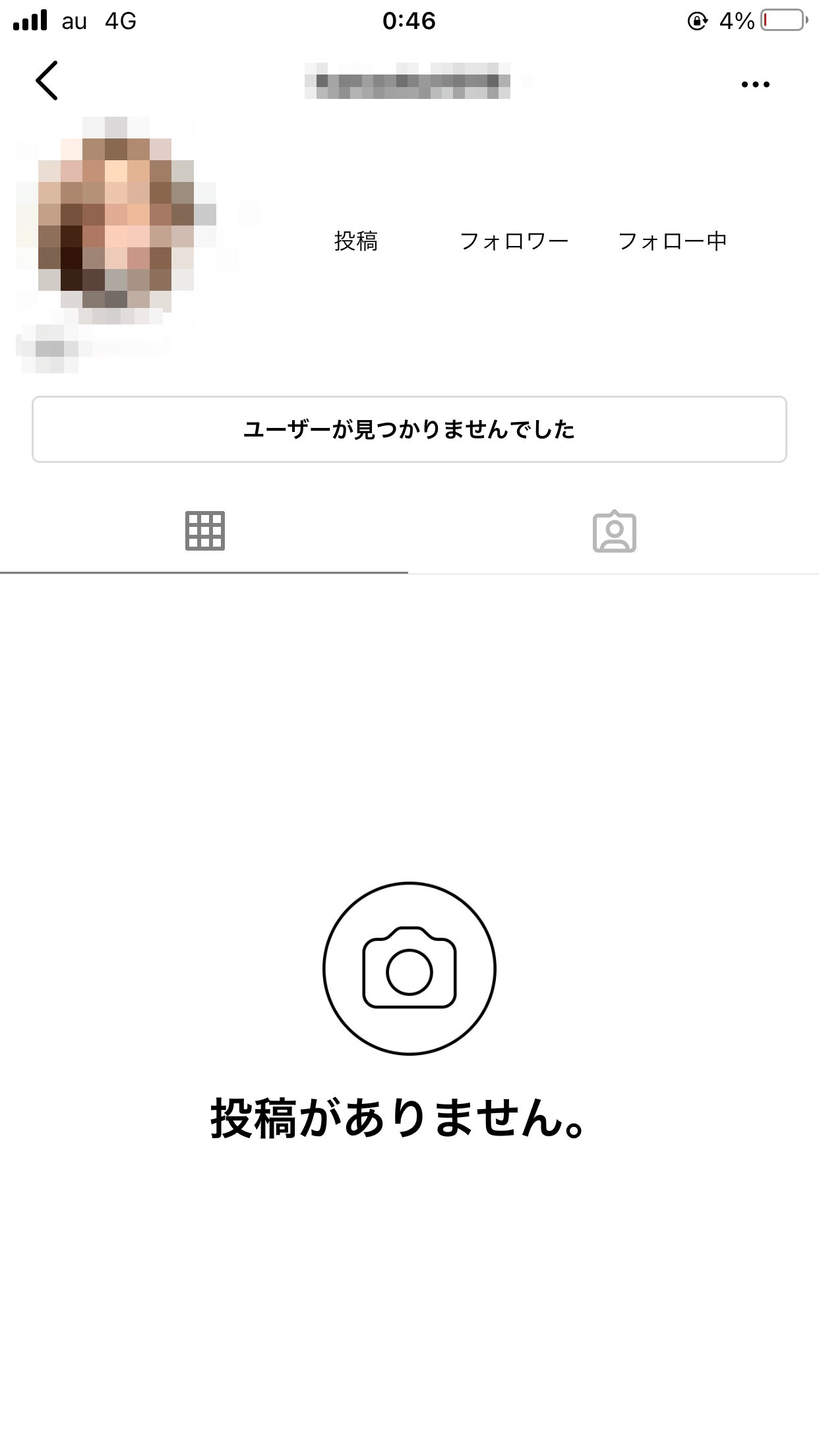Select the フォロワー followers counter

(x=516, y=241)
